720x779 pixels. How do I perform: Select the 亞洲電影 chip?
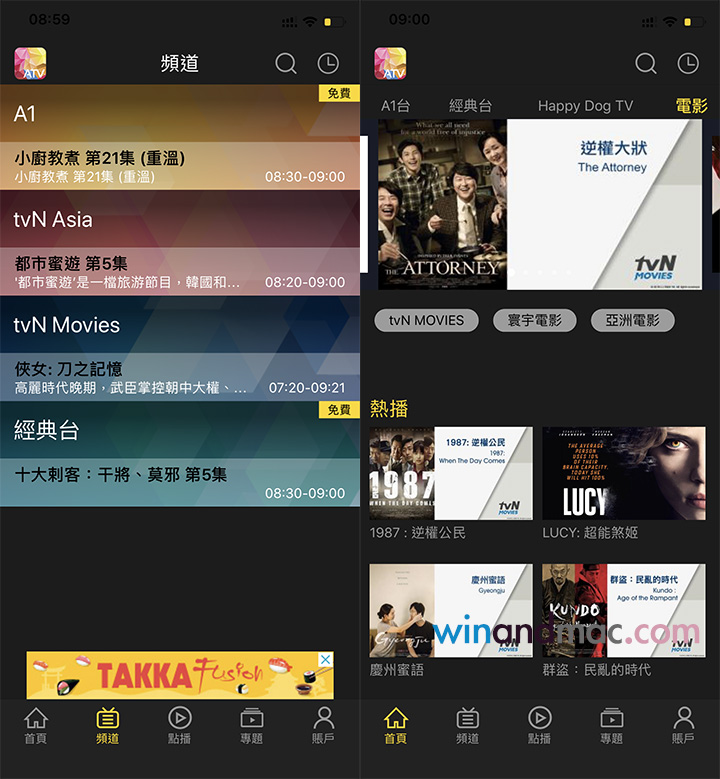632,320
